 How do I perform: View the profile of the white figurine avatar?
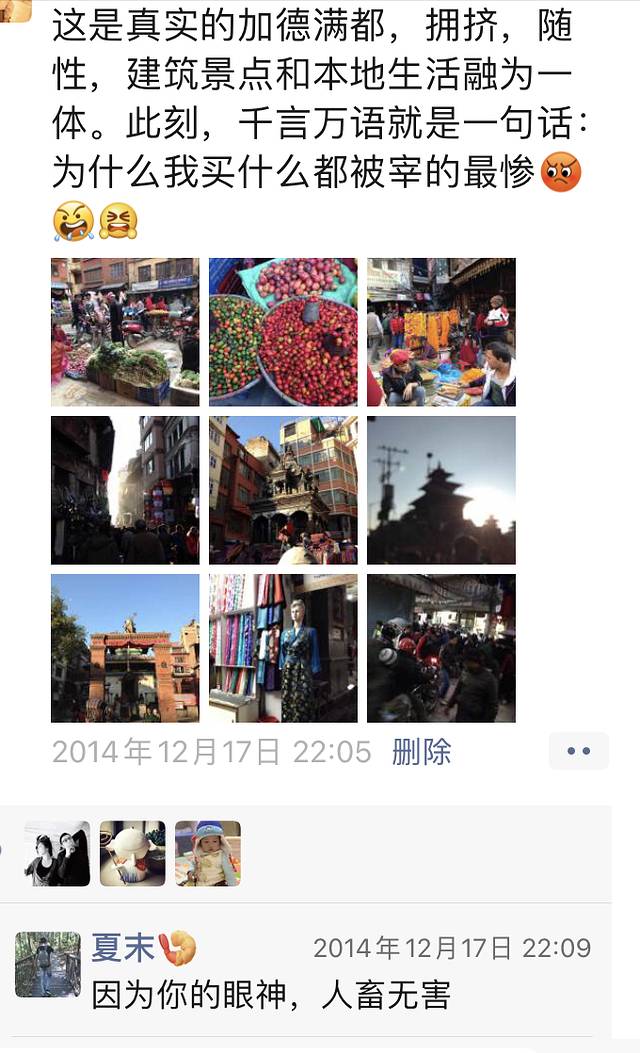(132, 853)
